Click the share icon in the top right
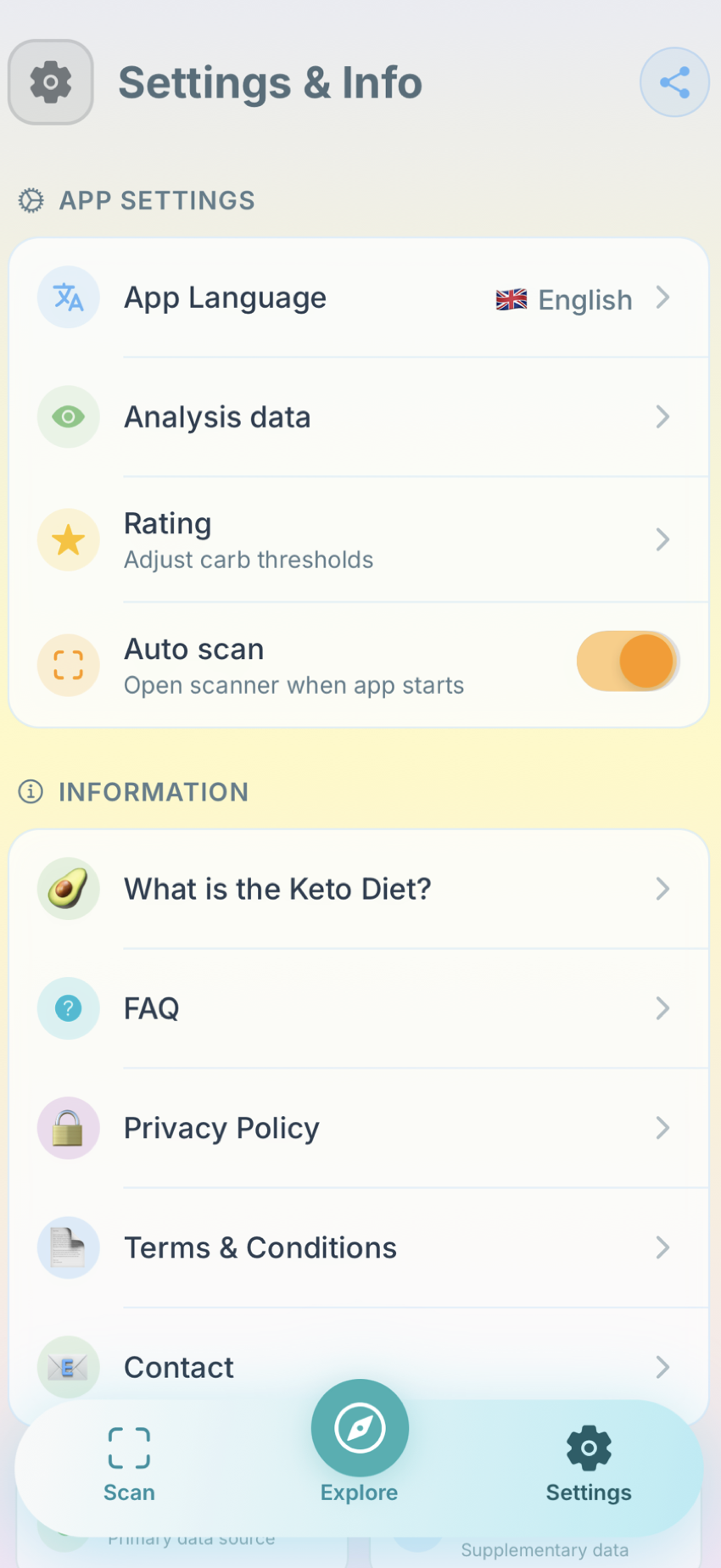The image size is (721, 1568). (673, 82)
